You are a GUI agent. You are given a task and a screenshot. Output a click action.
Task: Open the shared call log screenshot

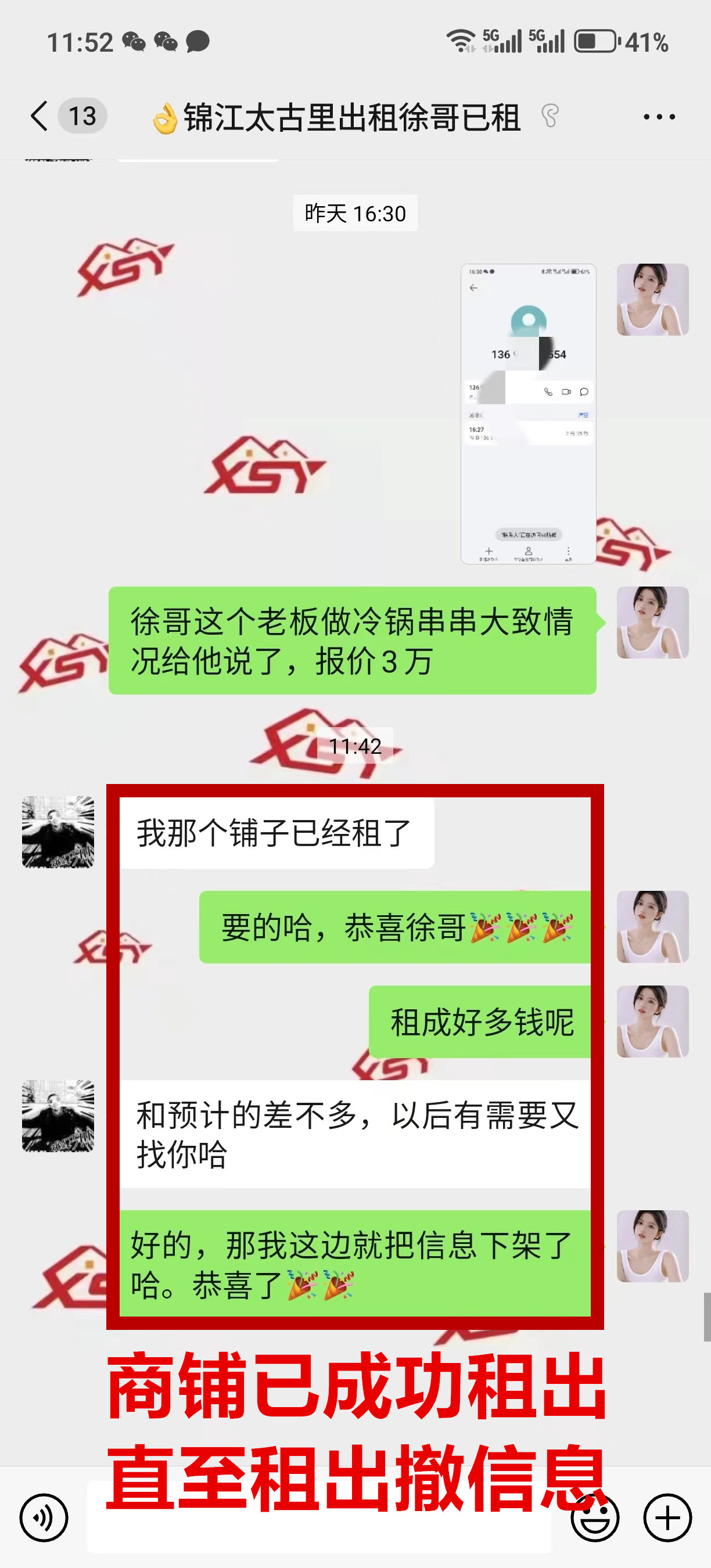click(x=528, y=414)
